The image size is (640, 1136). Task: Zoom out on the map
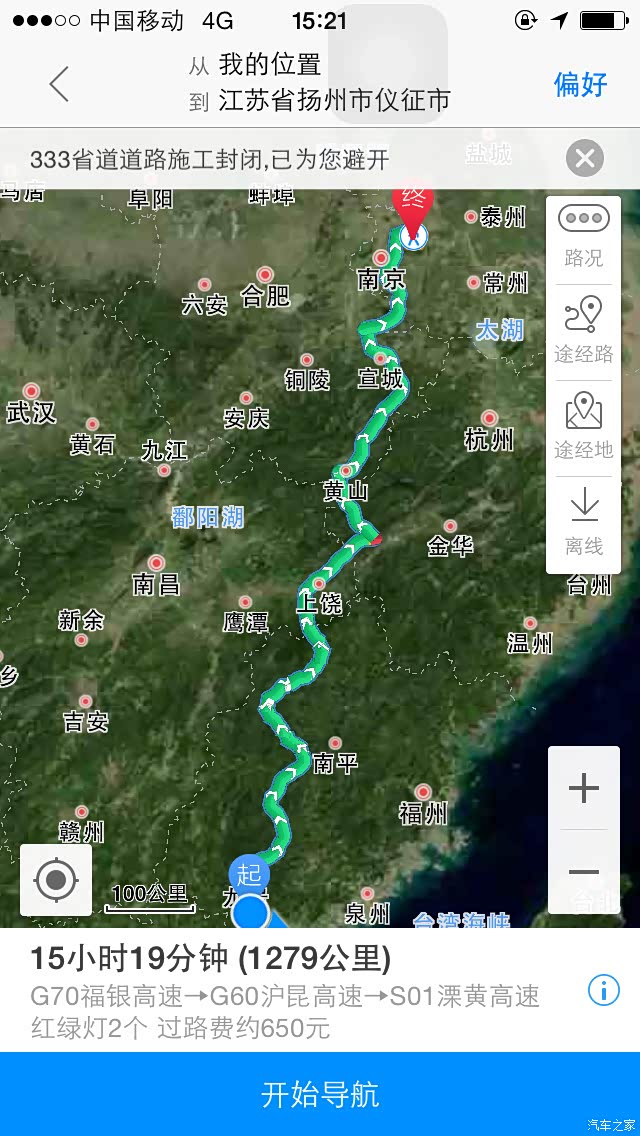coord(583,871)
